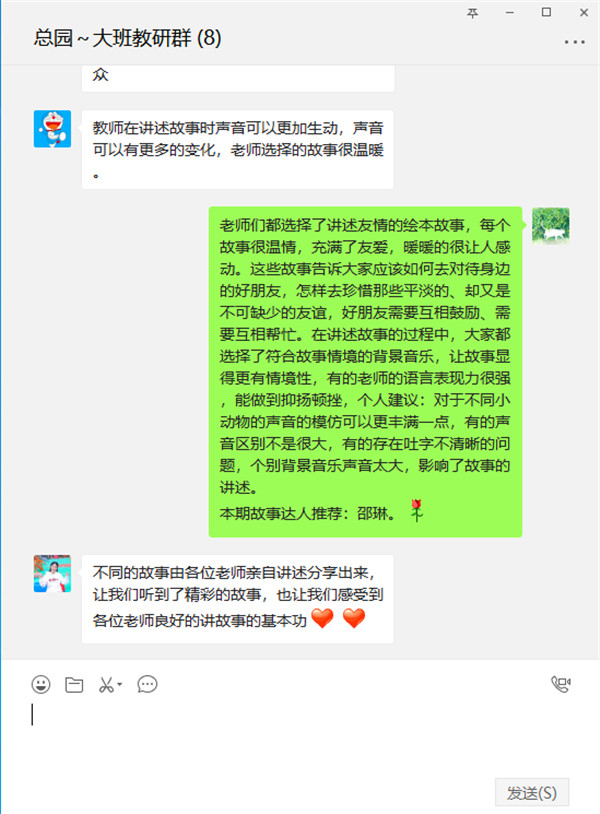Open profile of sender praising storytelling basics

[52, 573]
